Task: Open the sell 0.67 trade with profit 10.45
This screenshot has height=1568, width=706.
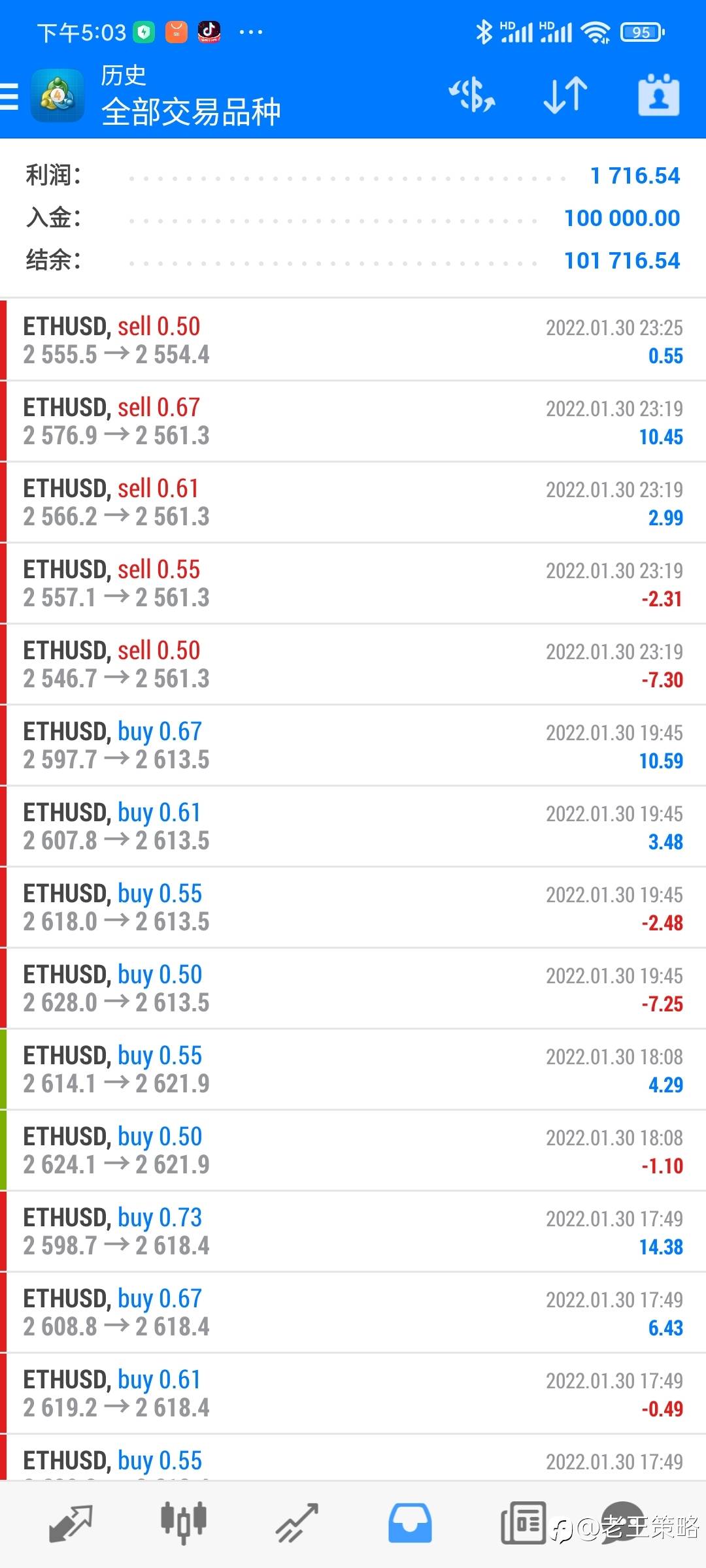Action: [x=353, y=421]
